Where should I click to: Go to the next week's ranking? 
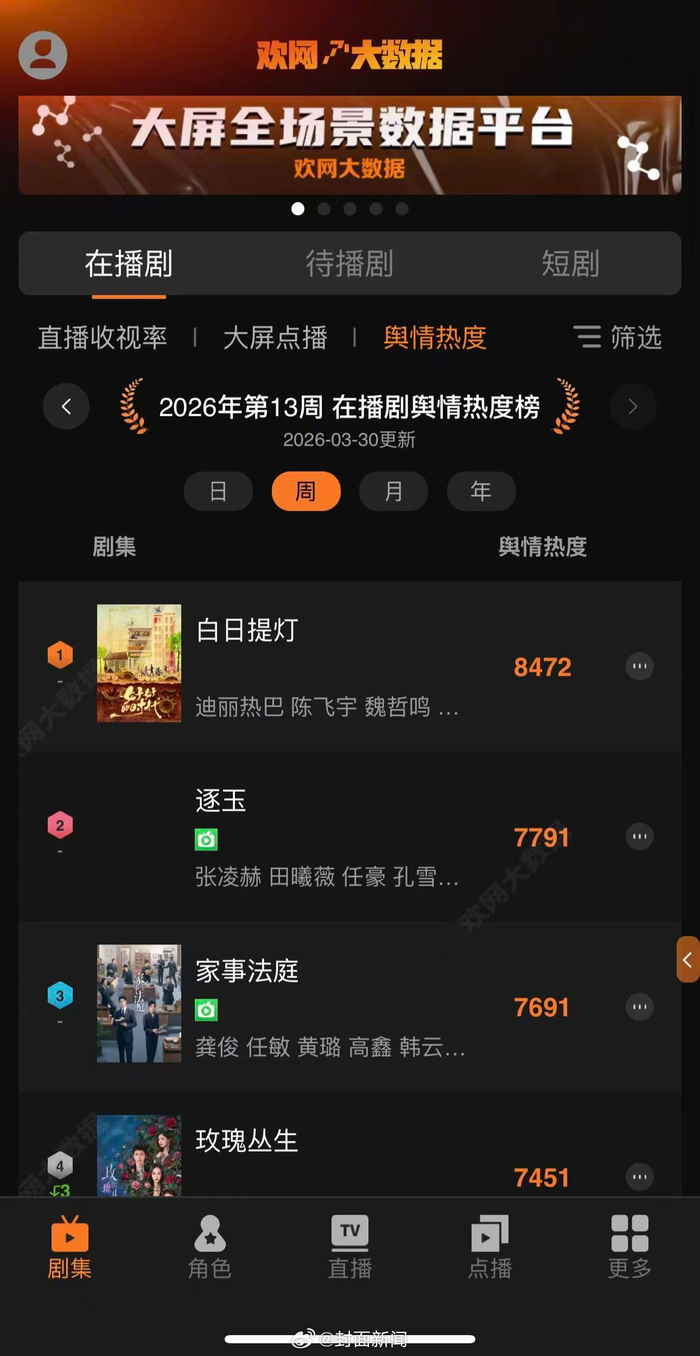coord(633,406)
